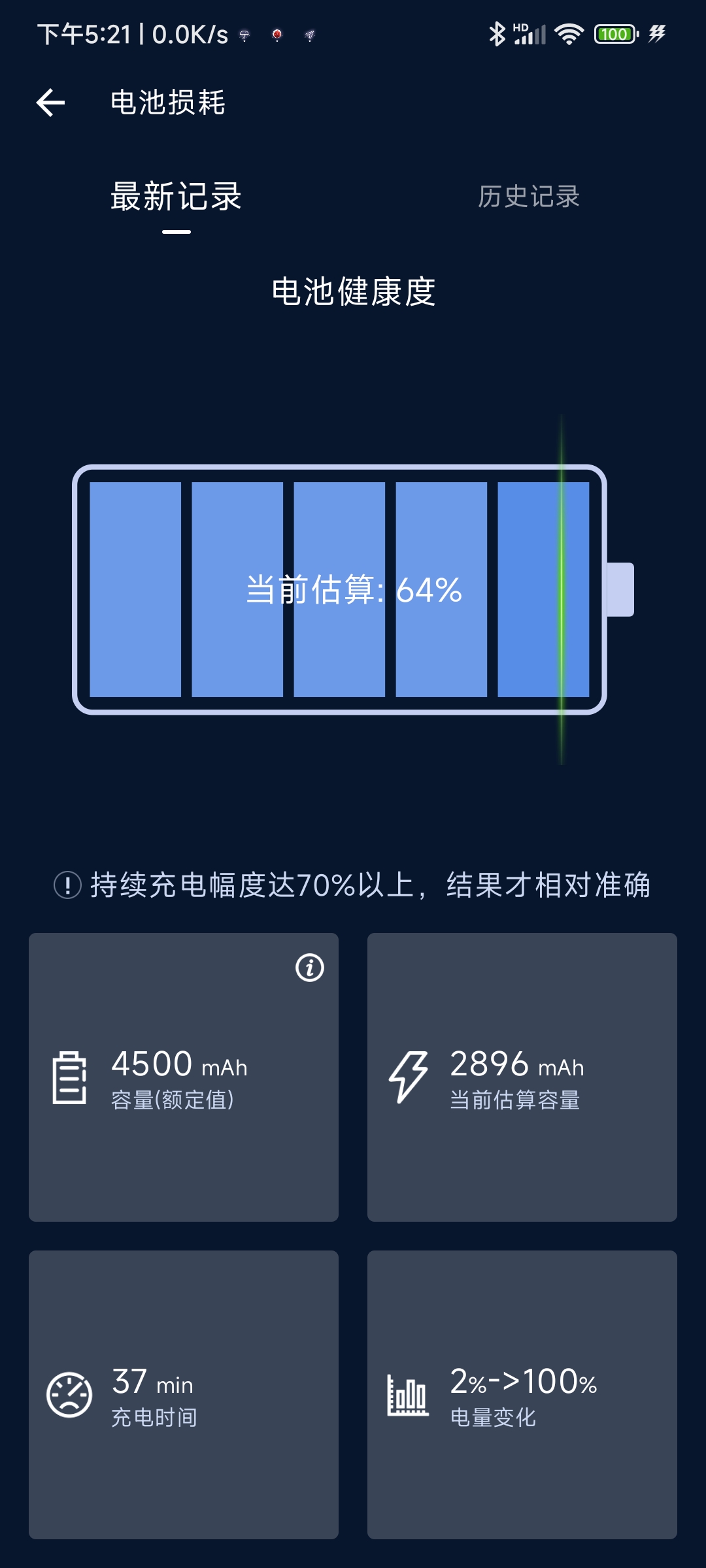Go back from the 电池损耗 page
Viewport: 706px width, 1568px height.
click(50, 103)
